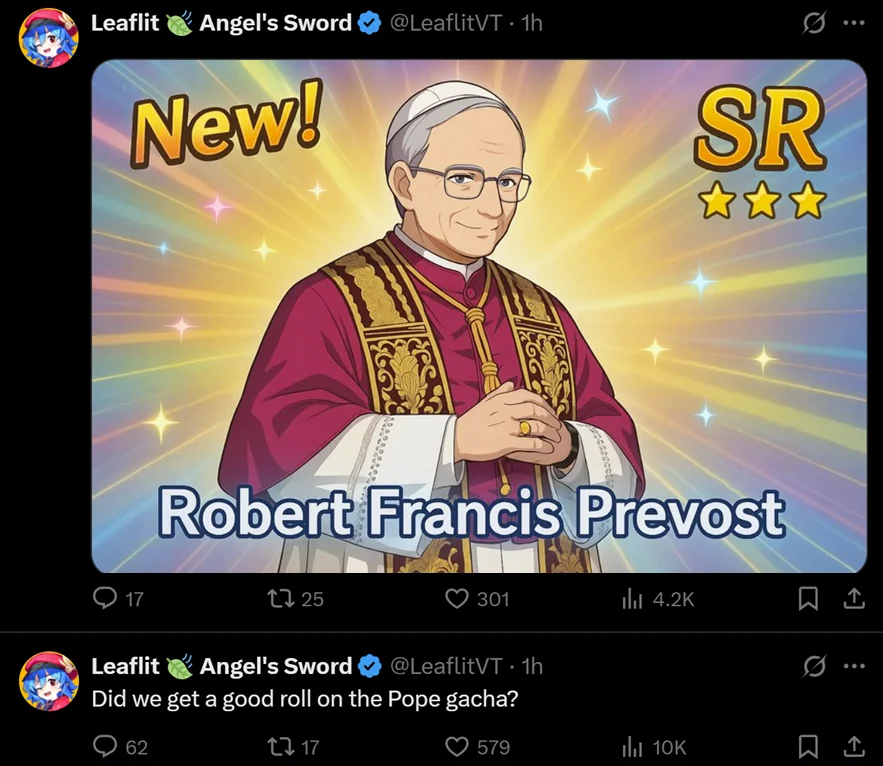Reply to the image post with 17 comments
This screenshot has height=766, width=883.
pyautogui.click(x=105, y=598)
